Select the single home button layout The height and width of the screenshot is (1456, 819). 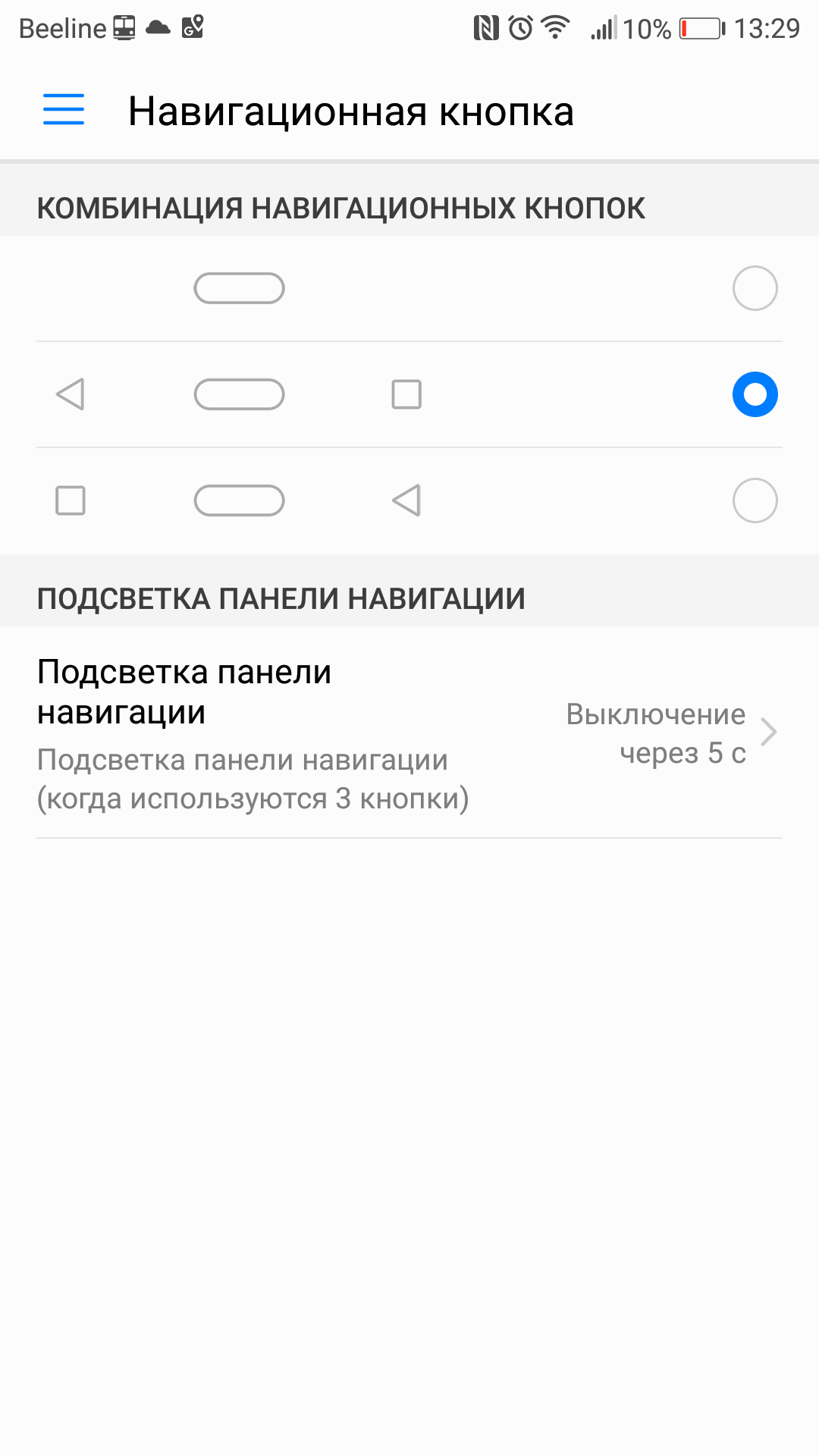409,288
